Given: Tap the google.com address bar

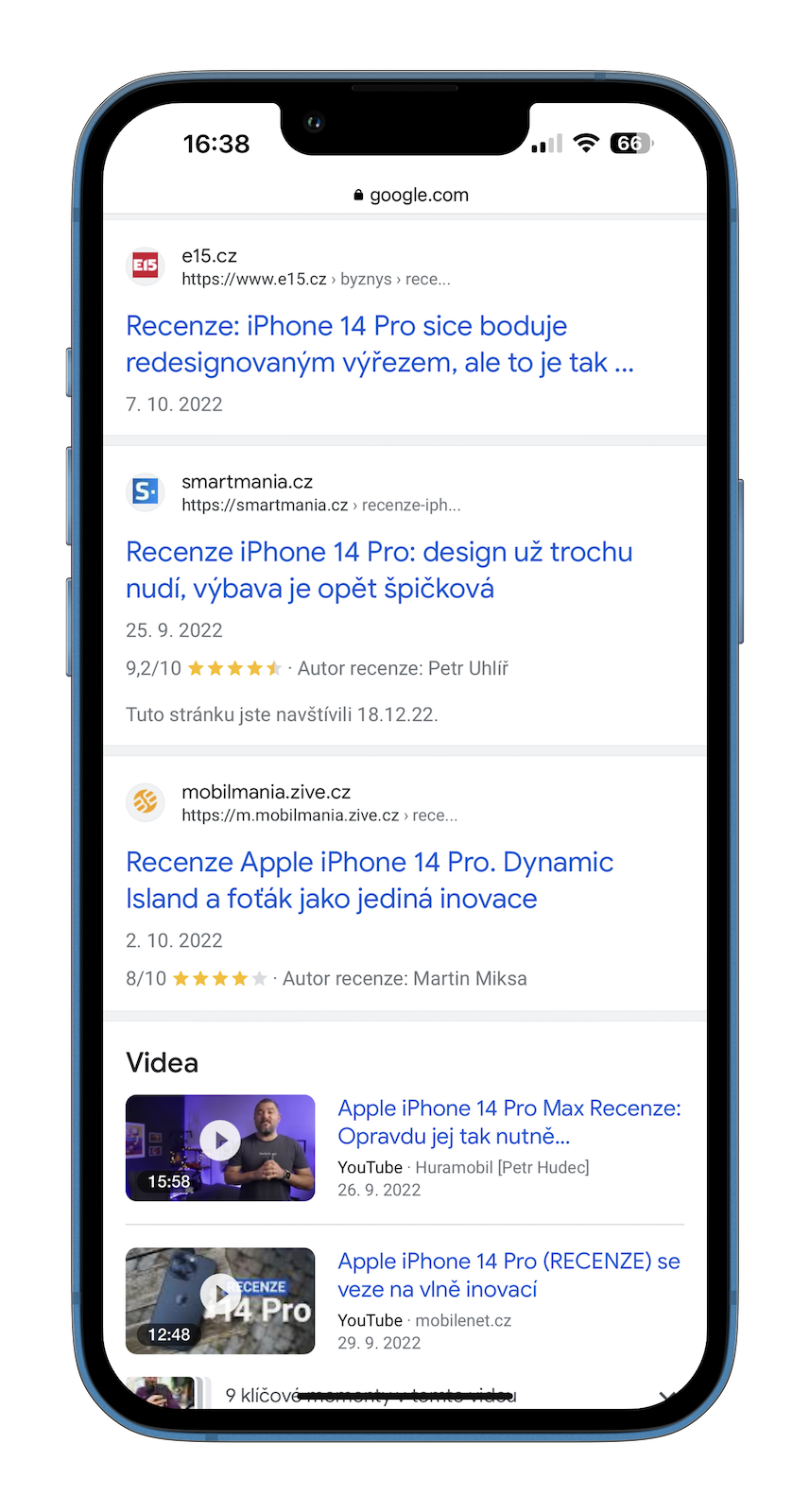Looking at the screenshot, I should pyautogui.click(x=411, y=195).
